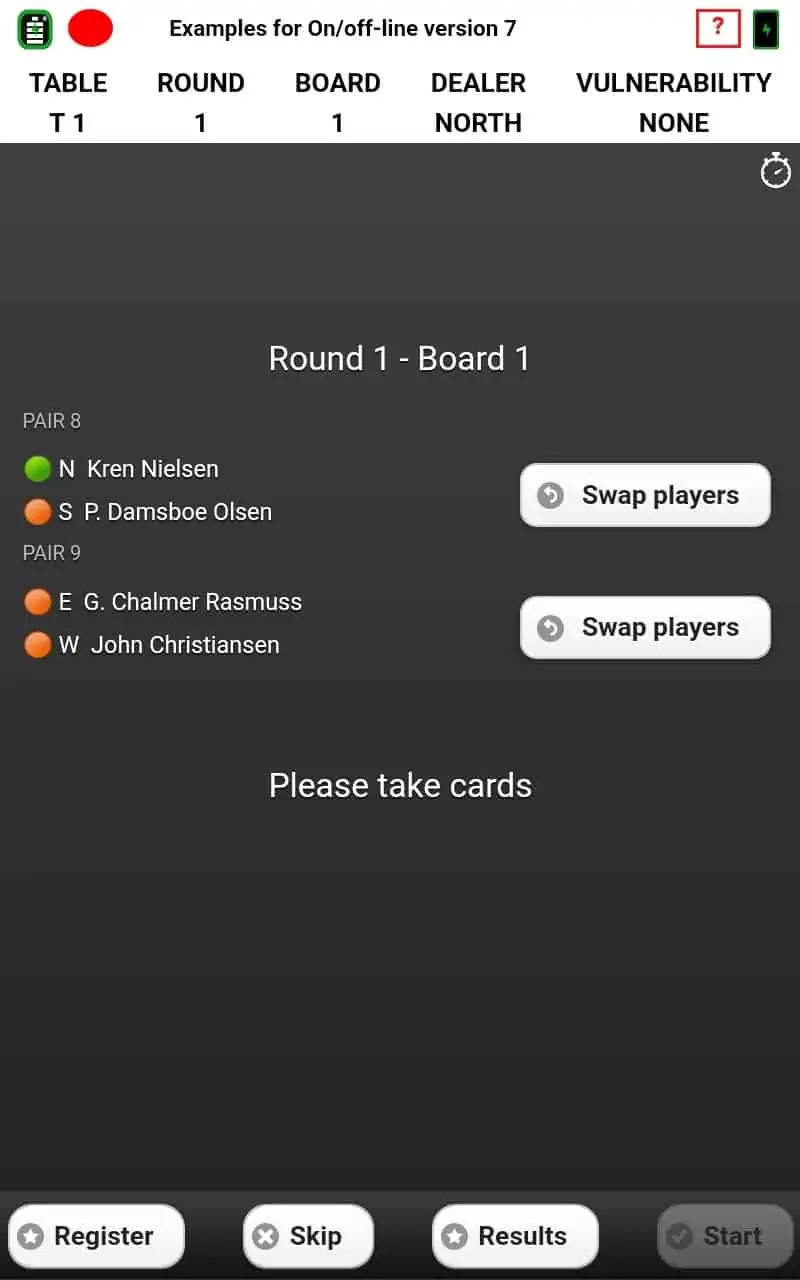Open the Results view
The width and height of the screenshot is (800, 1280).
(x=515, y=1236)
